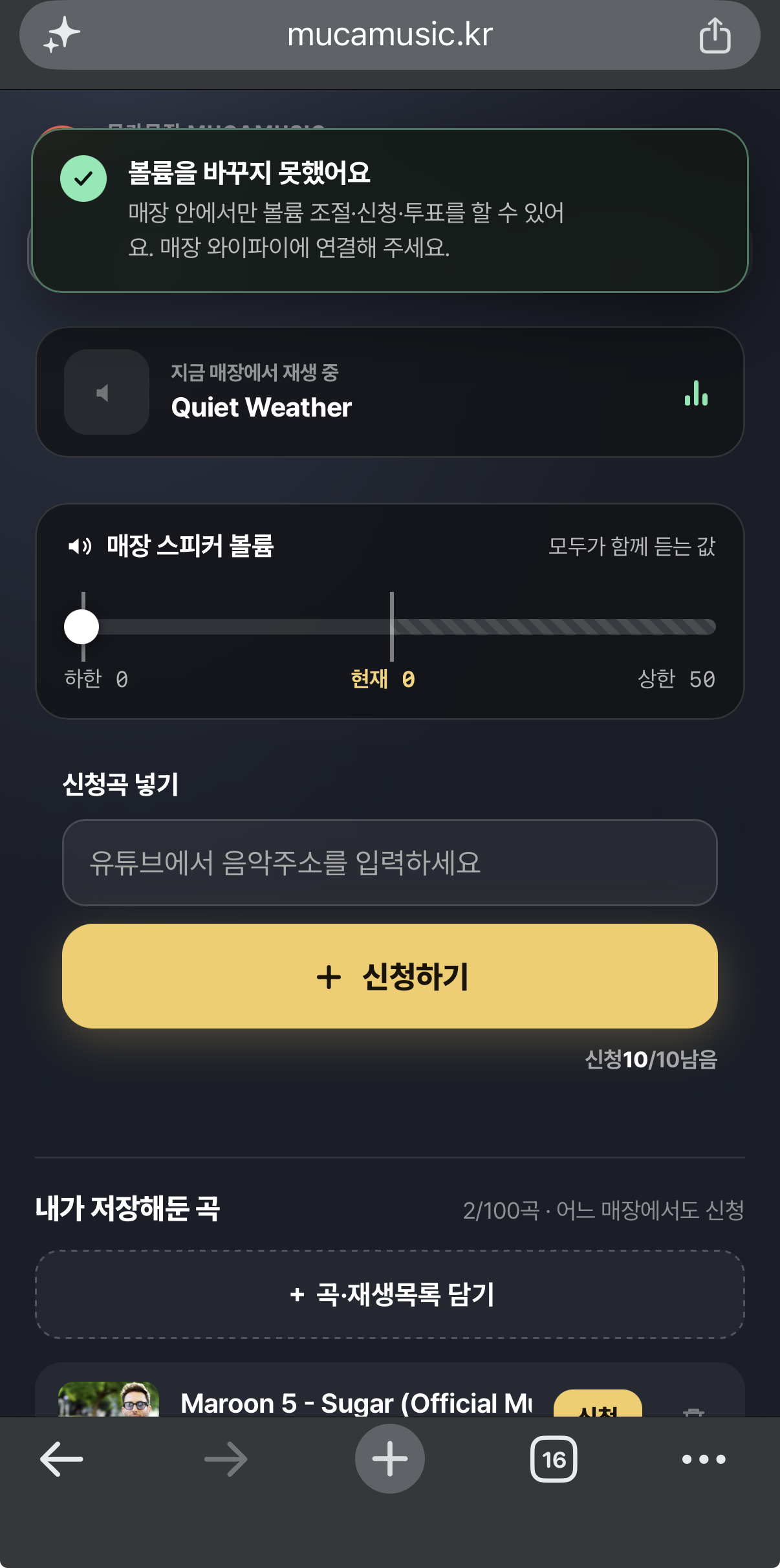Open the now playing Quiet Weather card

(x=389, y=392)
